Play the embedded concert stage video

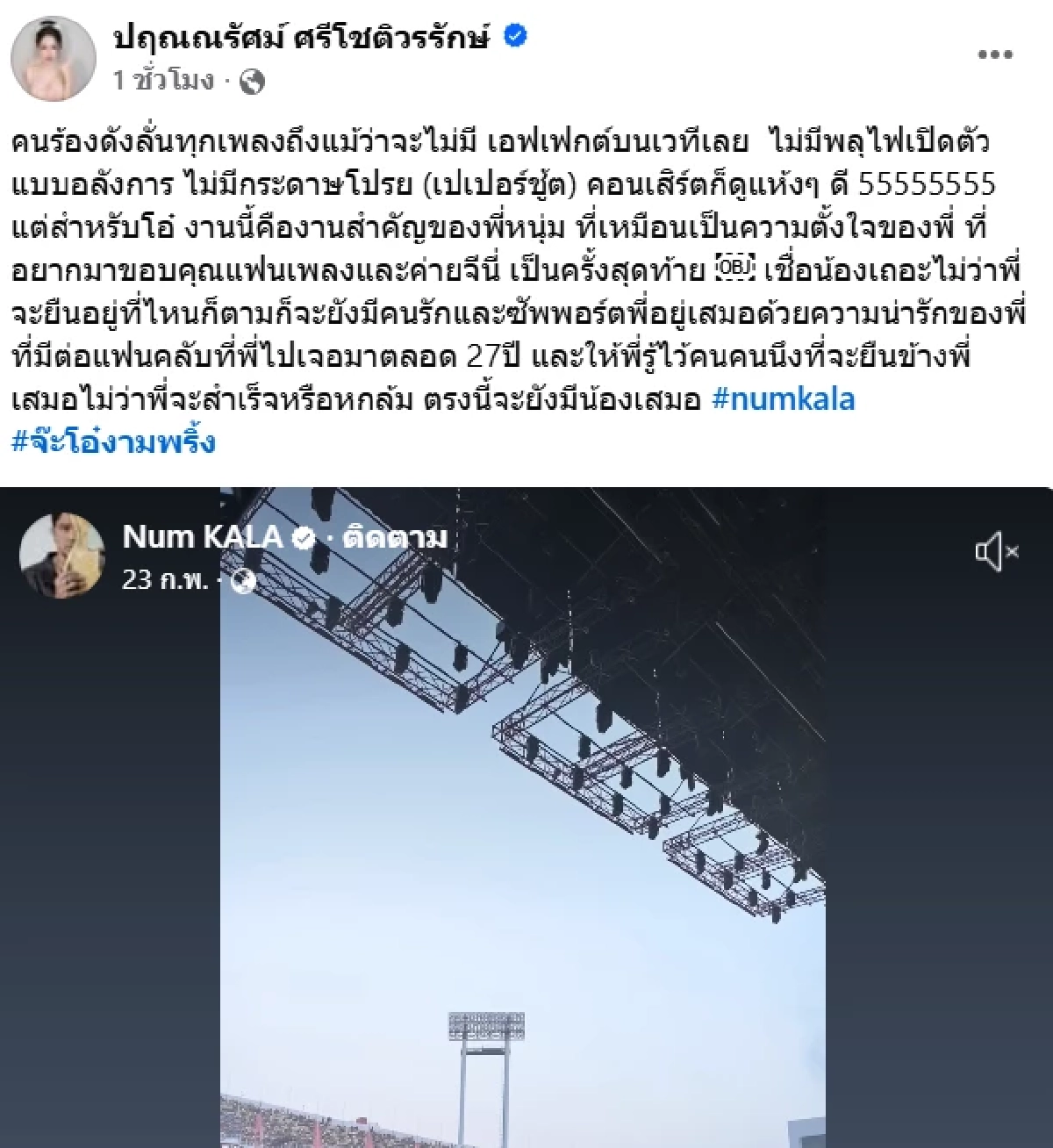526,834
